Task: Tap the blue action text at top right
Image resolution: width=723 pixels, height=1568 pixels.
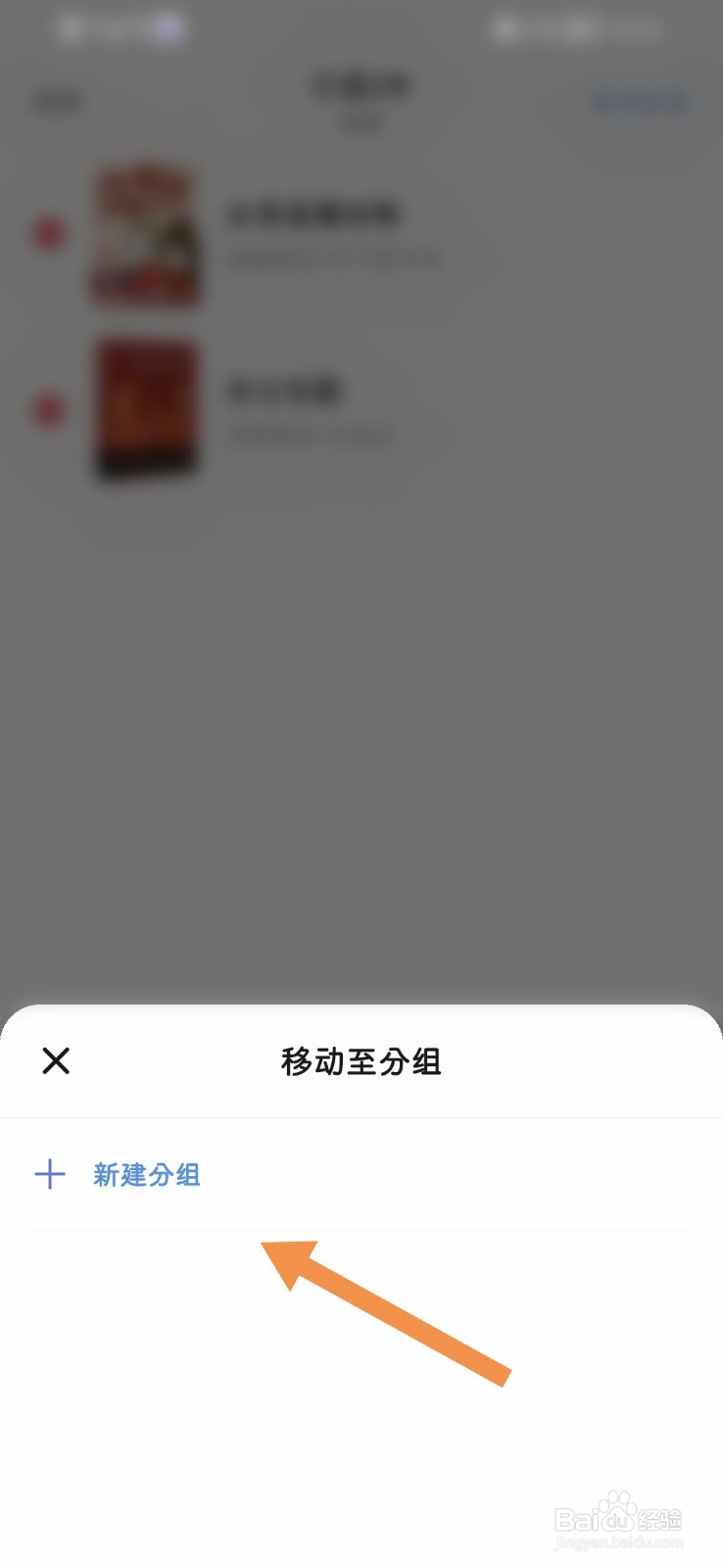Action: tap(640, 101)
